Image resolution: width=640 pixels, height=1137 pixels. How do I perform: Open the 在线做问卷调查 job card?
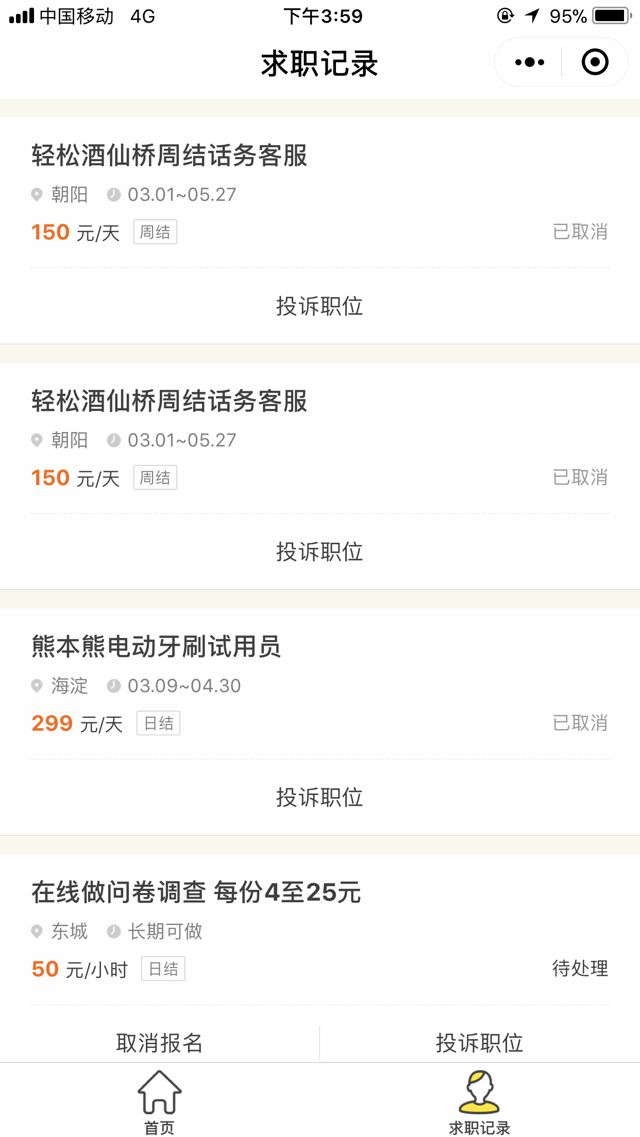point(196,892)
